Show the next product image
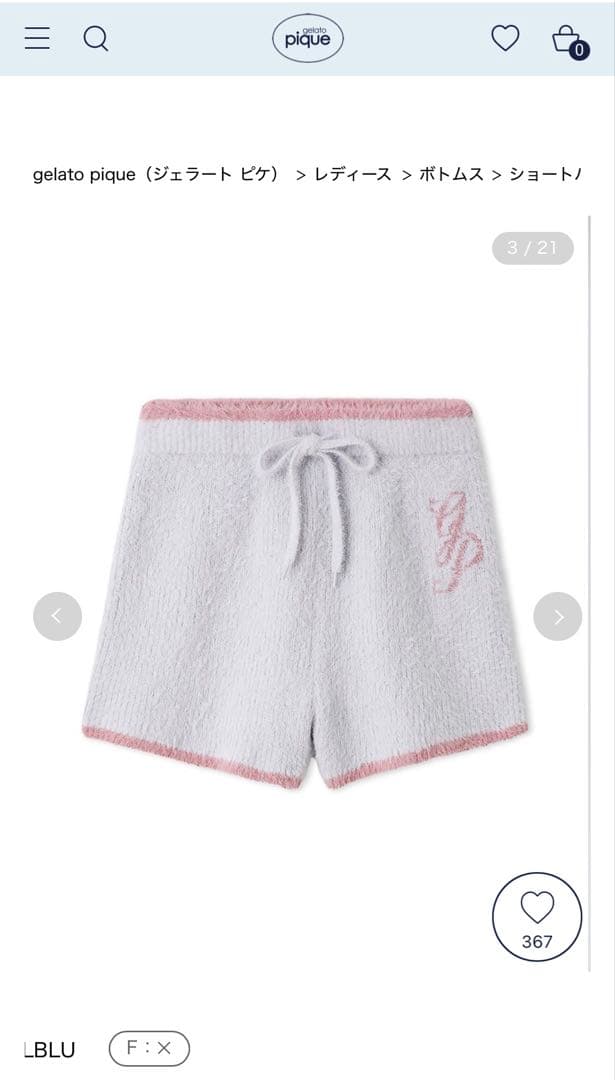The width and height of the screenshot is (615, 1080). [x=558, y=616]
